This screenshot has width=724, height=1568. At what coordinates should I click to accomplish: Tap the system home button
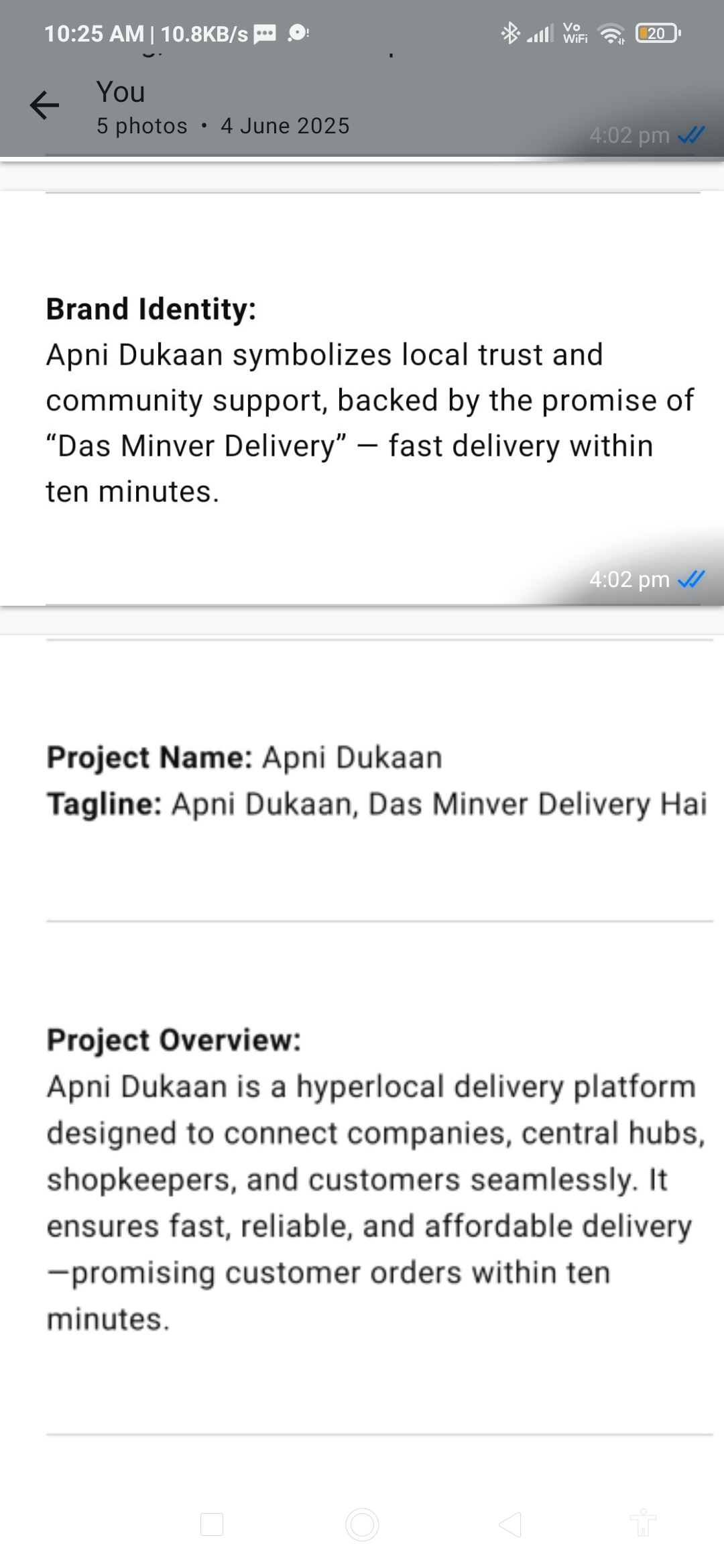pos(362,1524)
